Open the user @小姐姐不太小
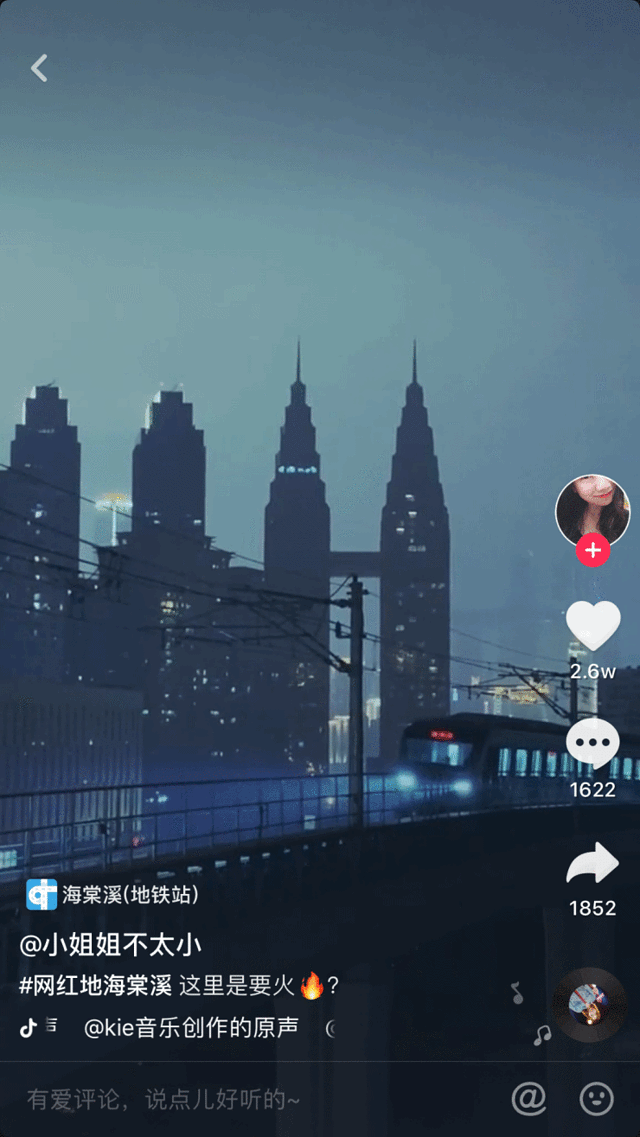The image size is (640, 1137). tap(110, 944)
